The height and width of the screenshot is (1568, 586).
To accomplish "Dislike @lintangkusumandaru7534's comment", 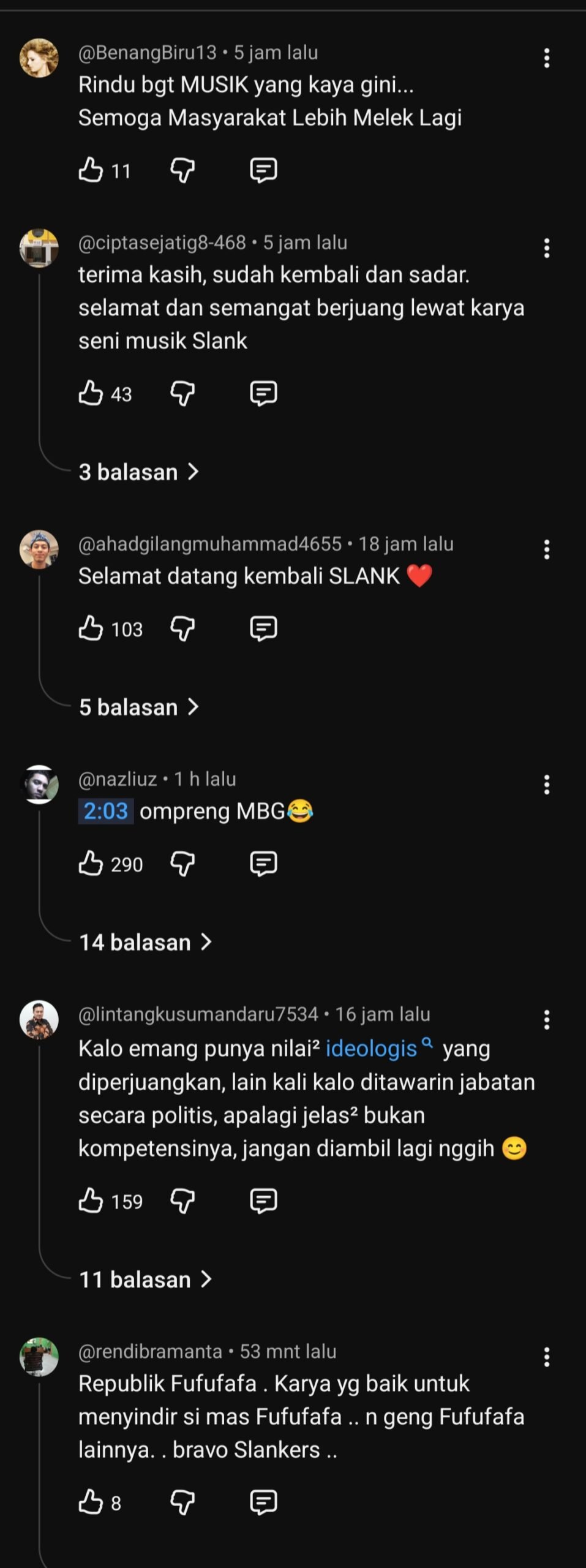I will click(x=182, y=1200).
